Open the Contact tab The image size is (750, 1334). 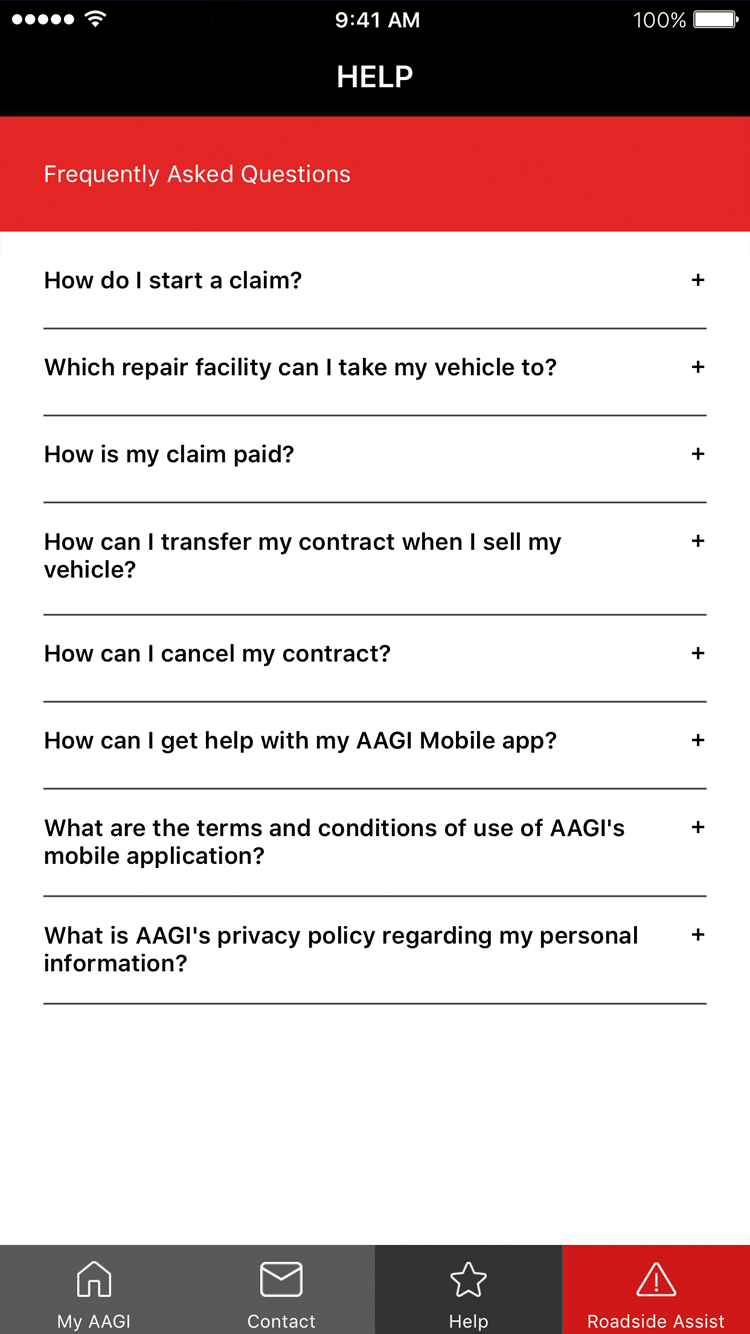[281, 1290]
